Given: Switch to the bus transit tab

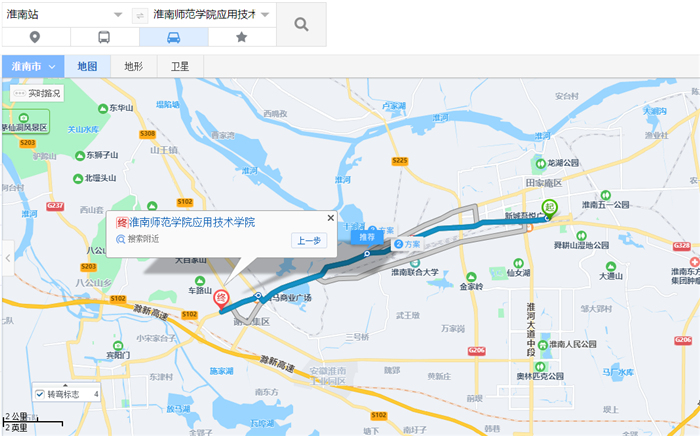Looking at the screenshot, I should coord(104,38).
